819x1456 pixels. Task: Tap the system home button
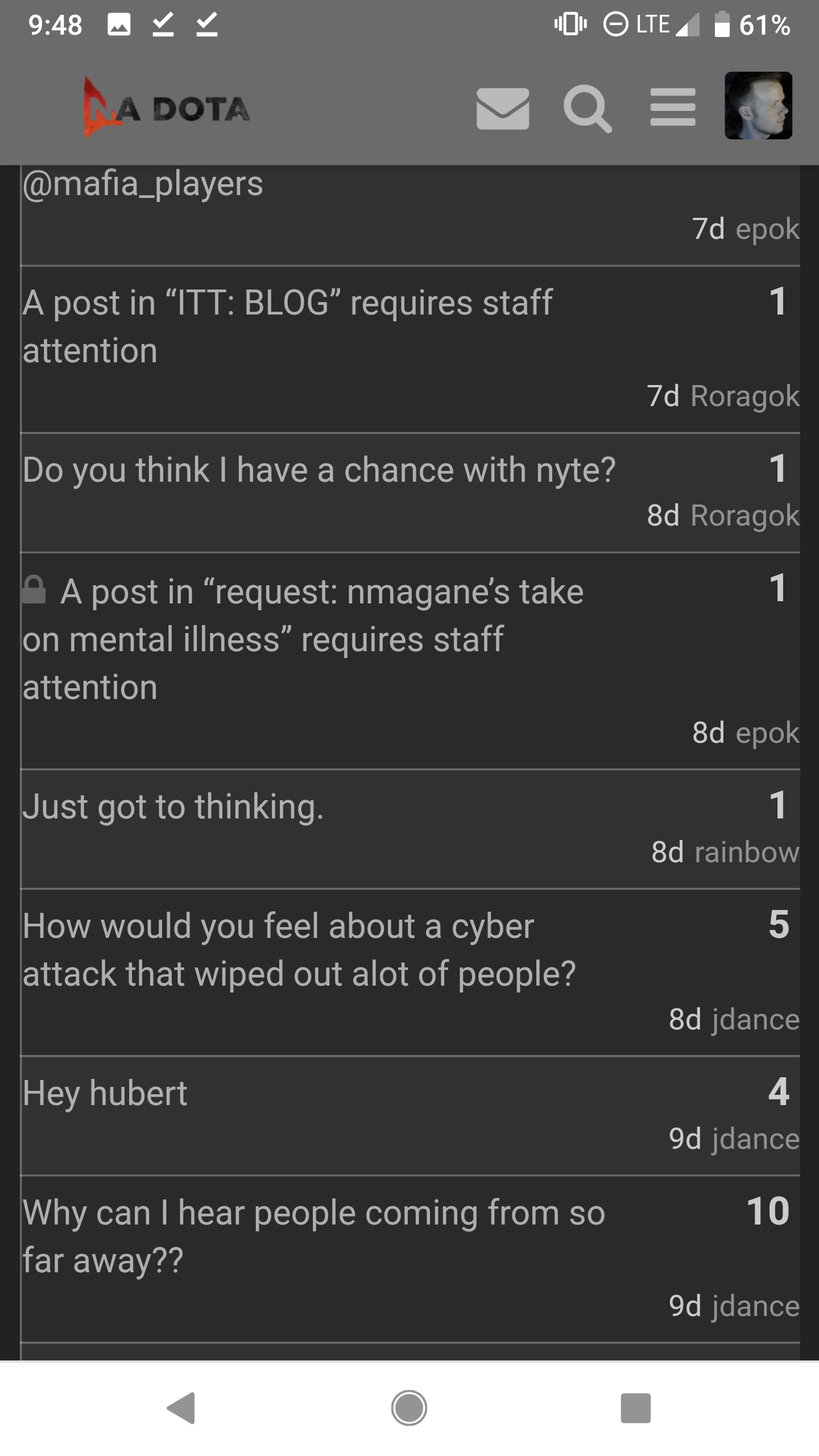tap(409, 1408)
